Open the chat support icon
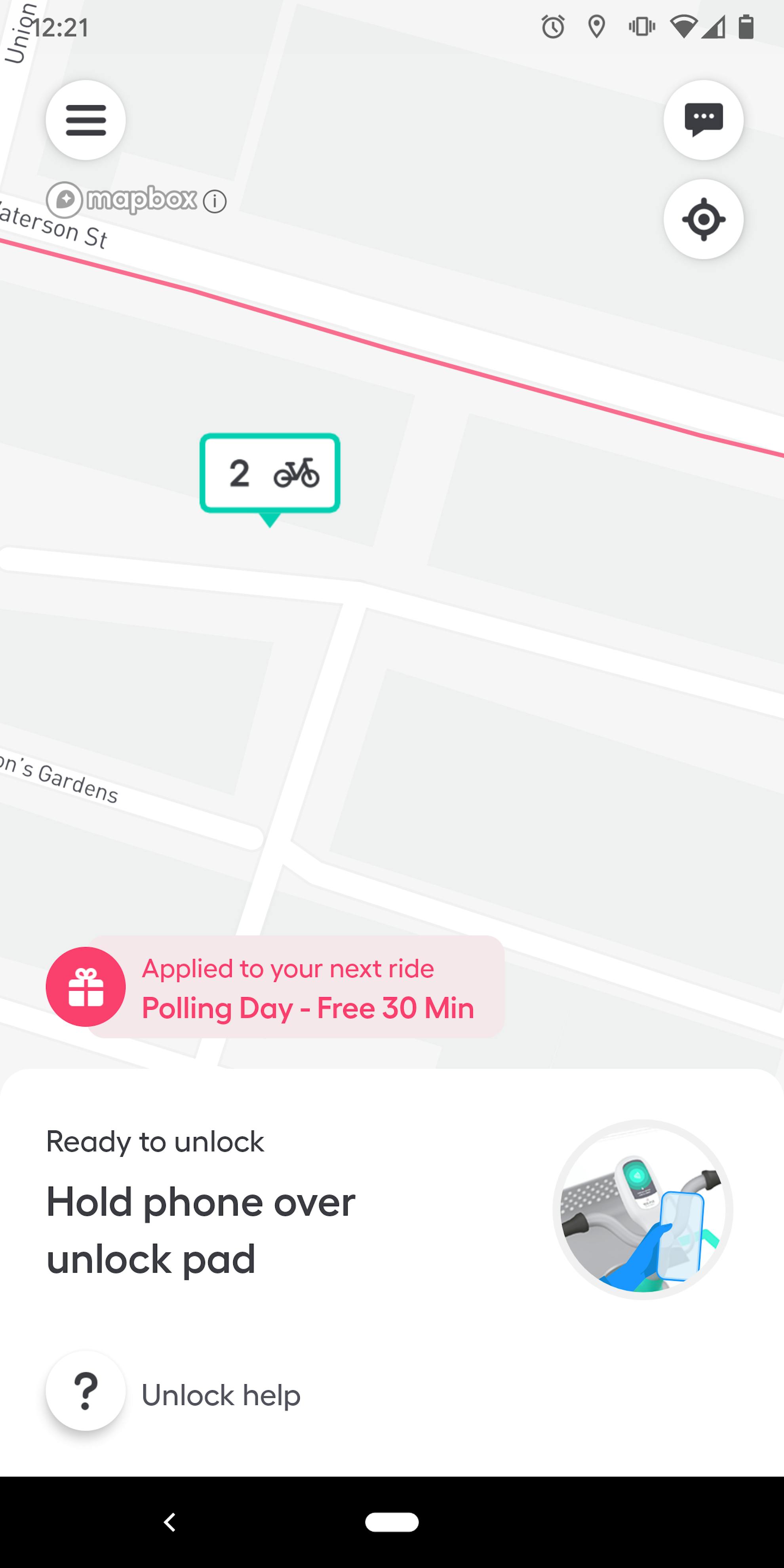Image resolution: width=784 pixels, height=1568 pixels. pos(703,120)
